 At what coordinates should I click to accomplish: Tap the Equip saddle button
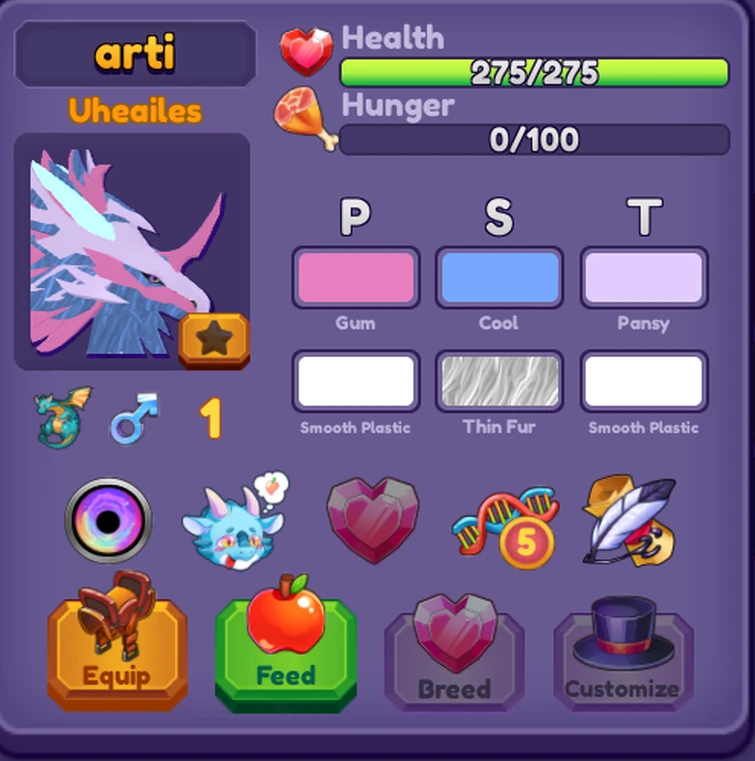coord(117,642)
